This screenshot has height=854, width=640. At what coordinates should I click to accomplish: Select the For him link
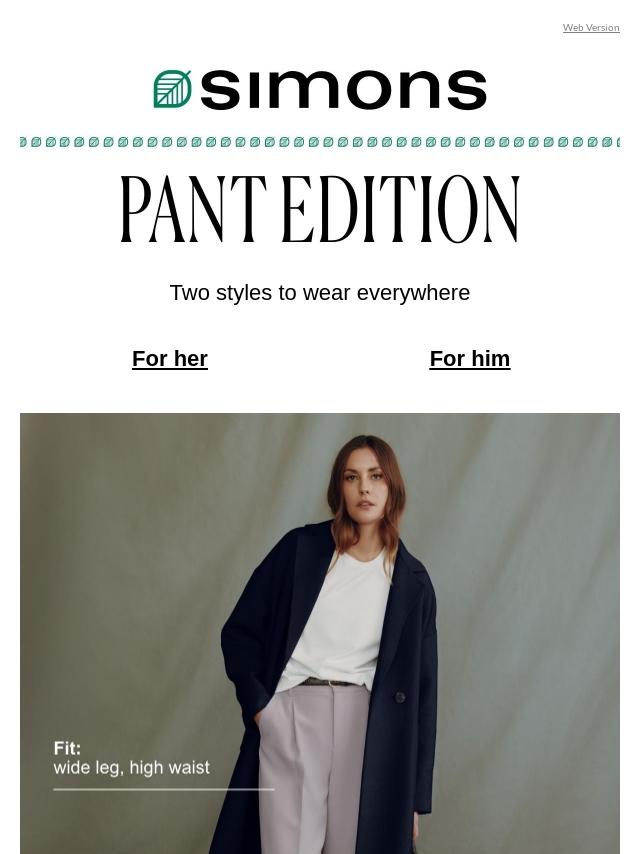(470, 359)
